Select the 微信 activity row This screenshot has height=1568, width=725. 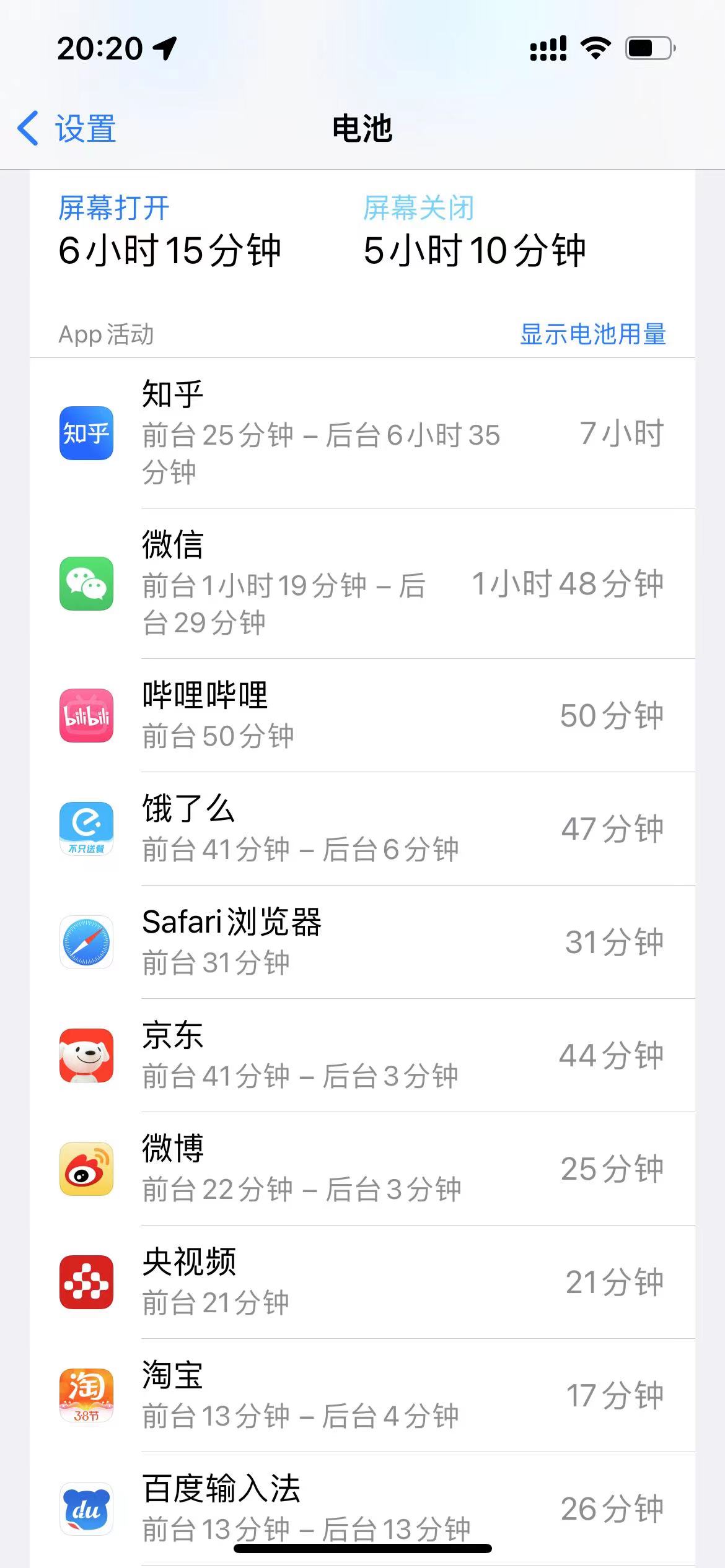(362, 583)
